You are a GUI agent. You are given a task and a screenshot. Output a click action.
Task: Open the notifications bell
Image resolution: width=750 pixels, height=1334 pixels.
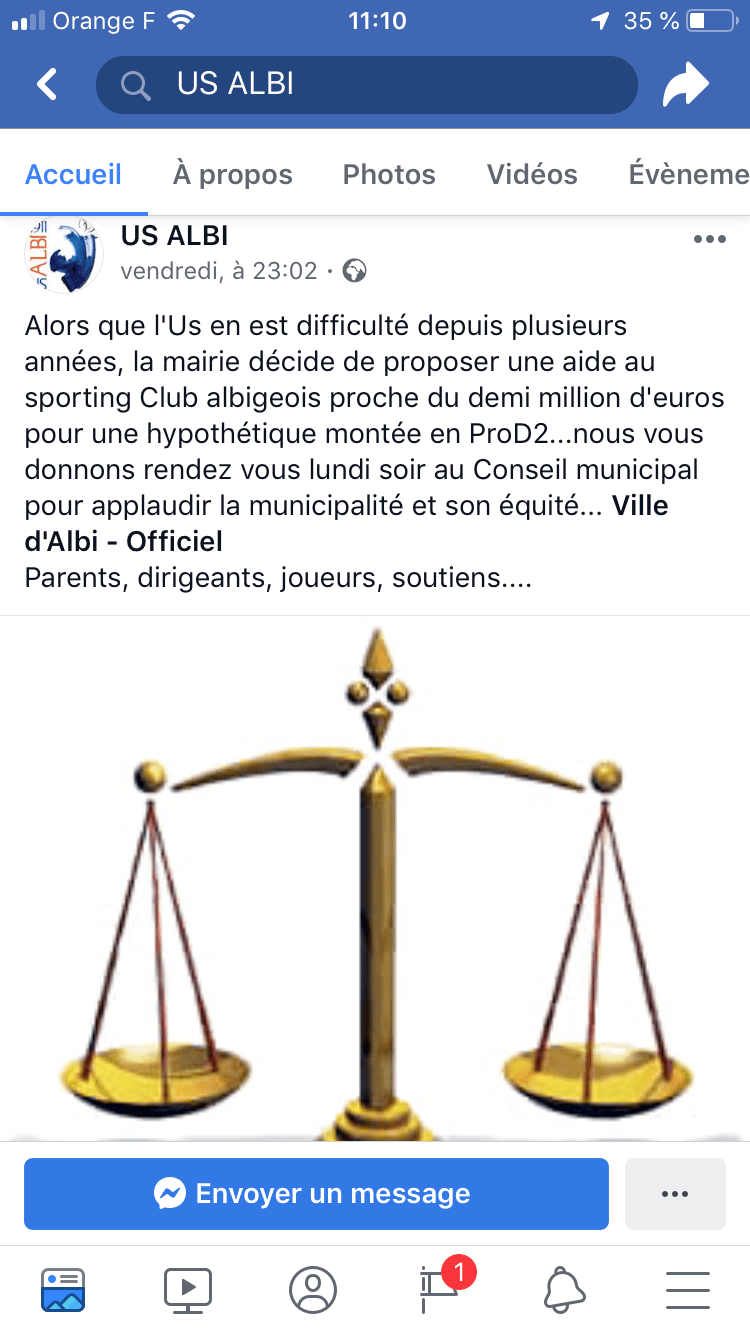pyautogui.click(x=564, y=1289)
